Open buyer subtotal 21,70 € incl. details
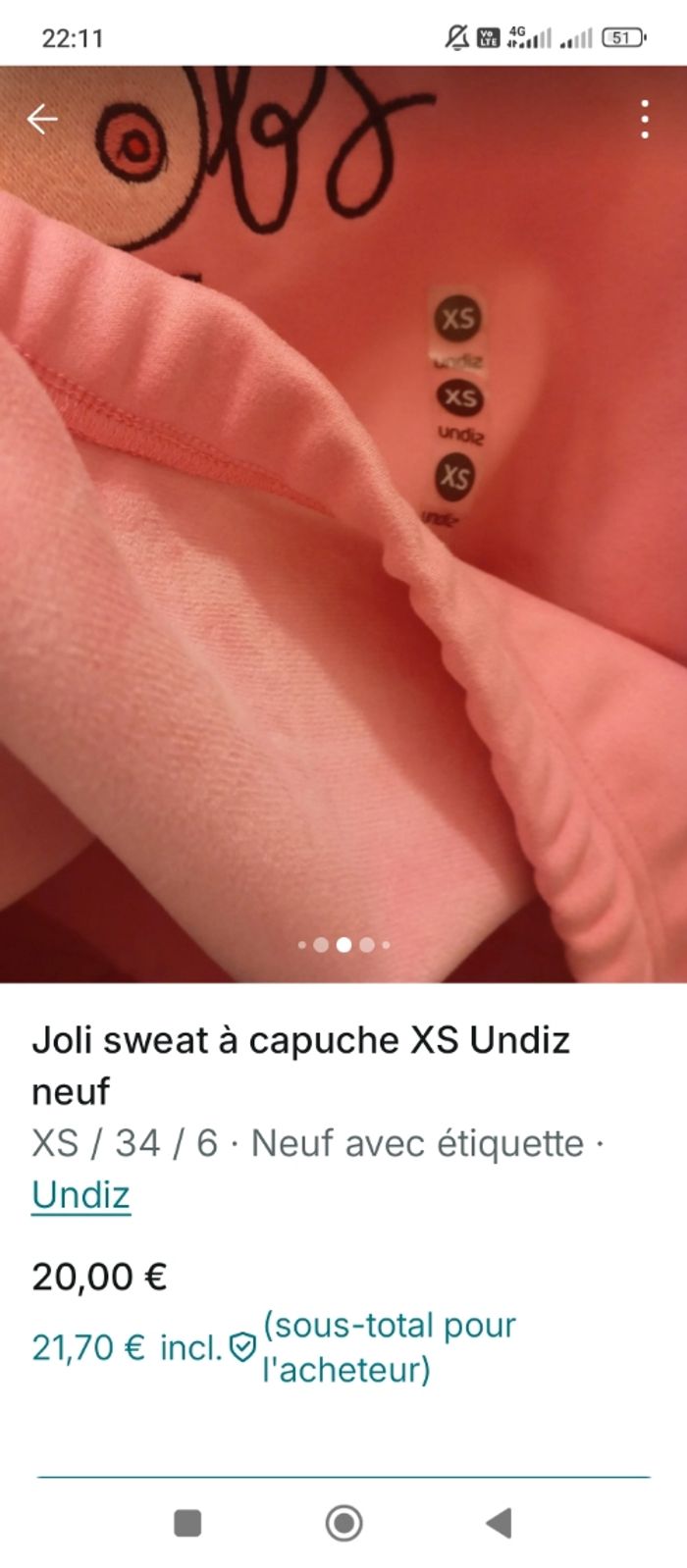Image resolution: width=687 pixels, height=1568 pixels. coord(128,1347)
